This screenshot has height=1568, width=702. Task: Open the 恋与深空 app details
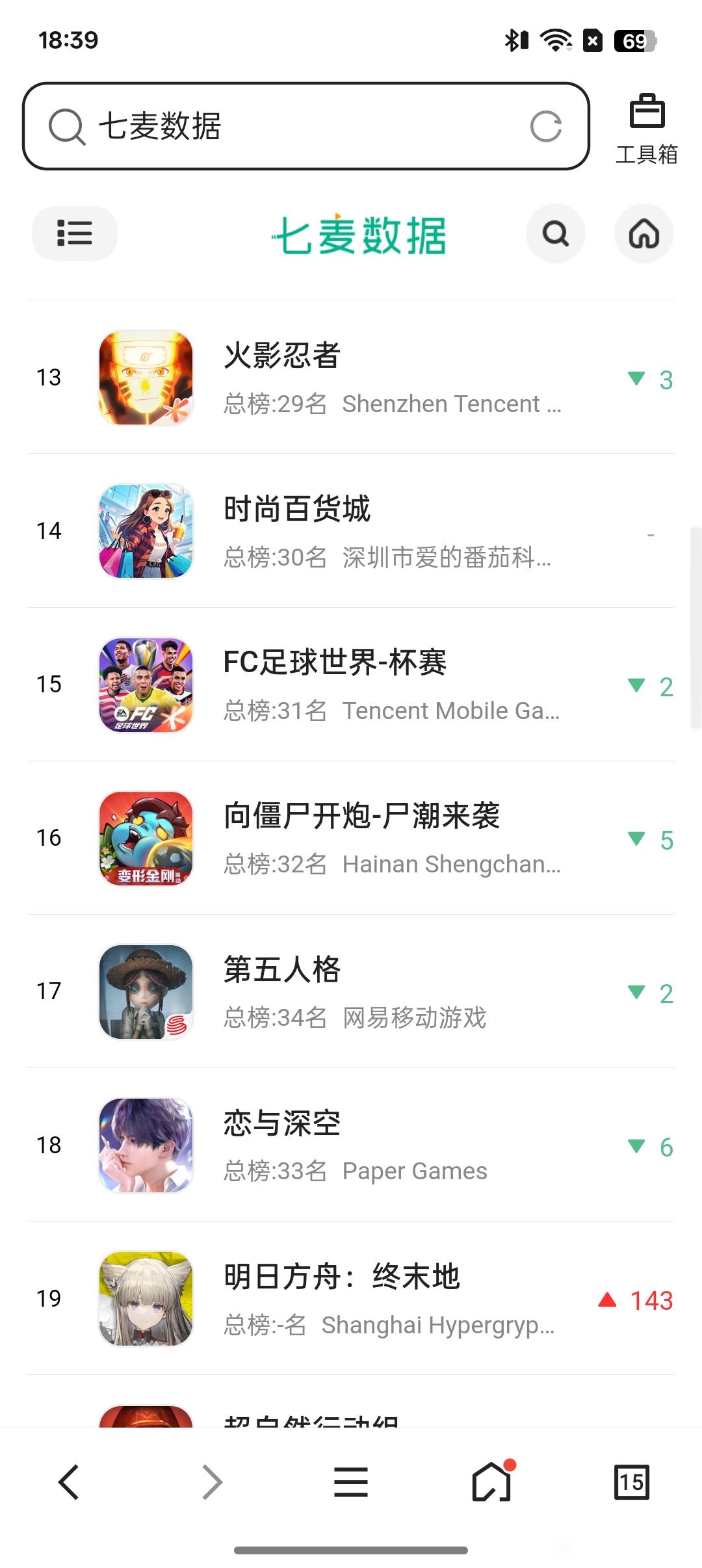[x=351, y=1145]
